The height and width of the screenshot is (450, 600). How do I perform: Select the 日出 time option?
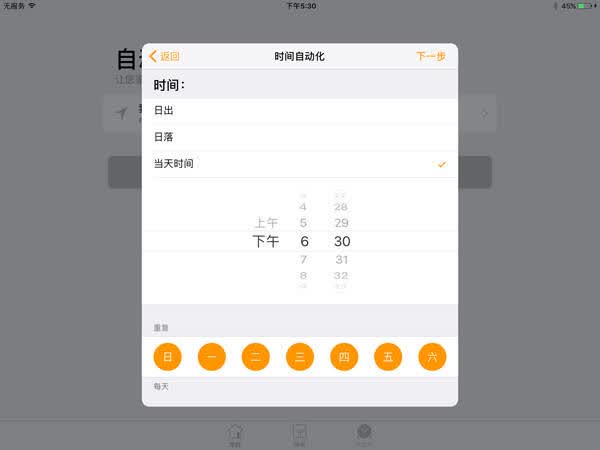[300, 111]
